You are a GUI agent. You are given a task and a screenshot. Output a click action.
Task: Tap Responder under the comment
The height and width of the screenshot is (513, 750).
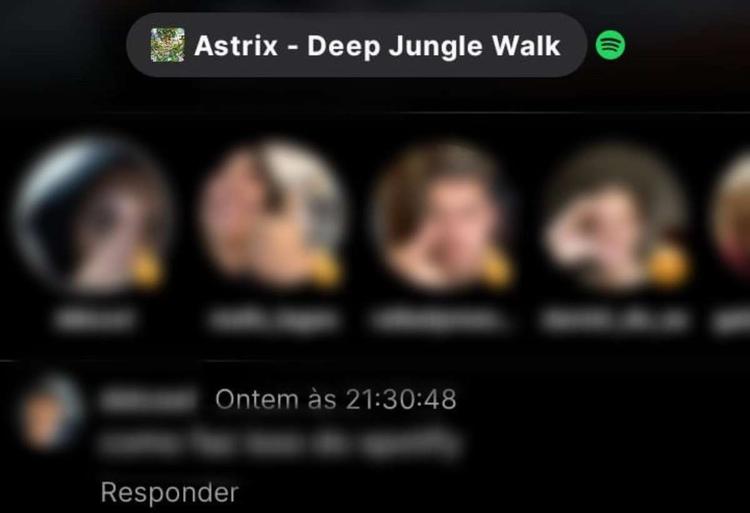point(169,492)
